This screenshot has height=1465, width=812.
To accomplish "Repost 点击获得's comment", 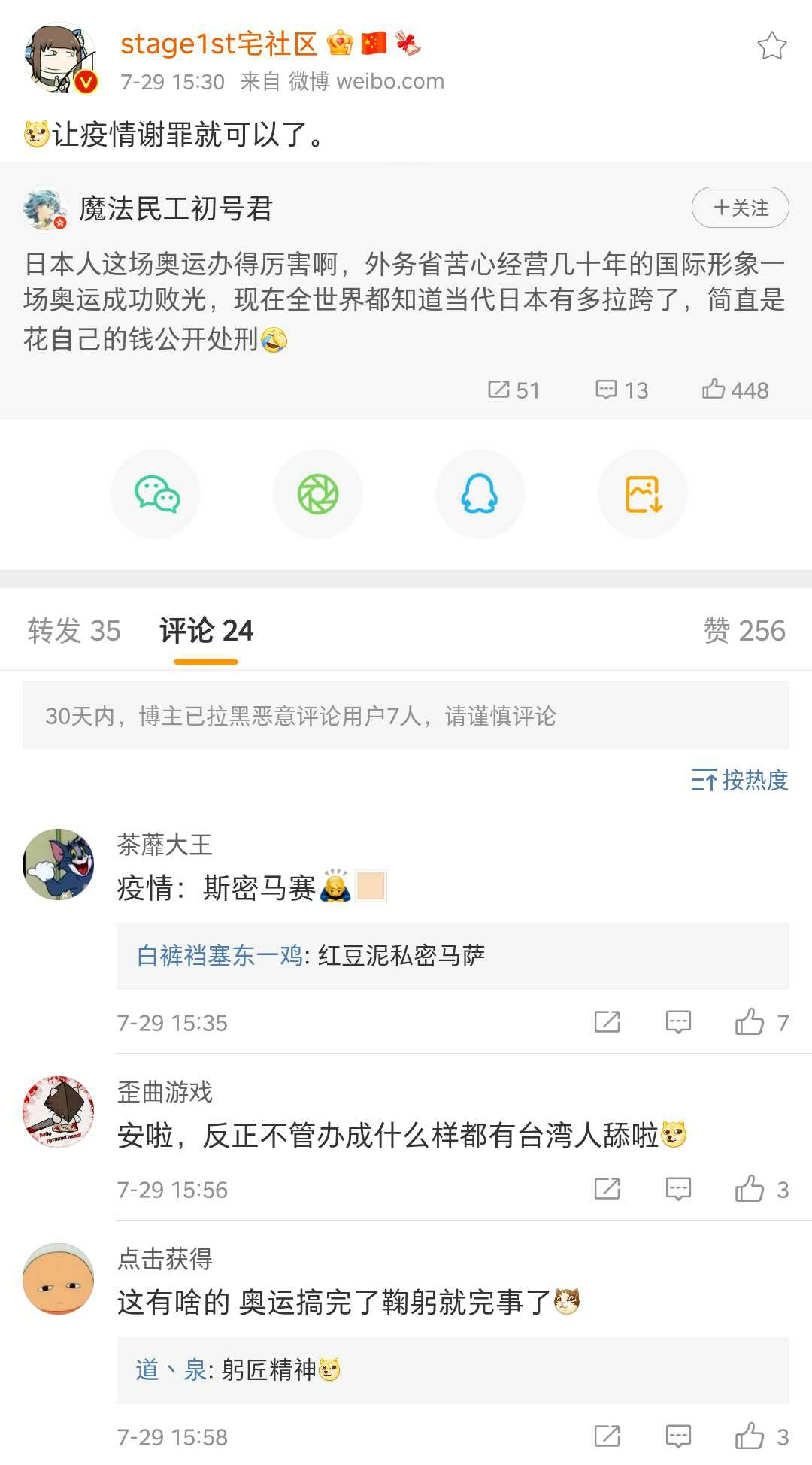I will click(607, 1436).
